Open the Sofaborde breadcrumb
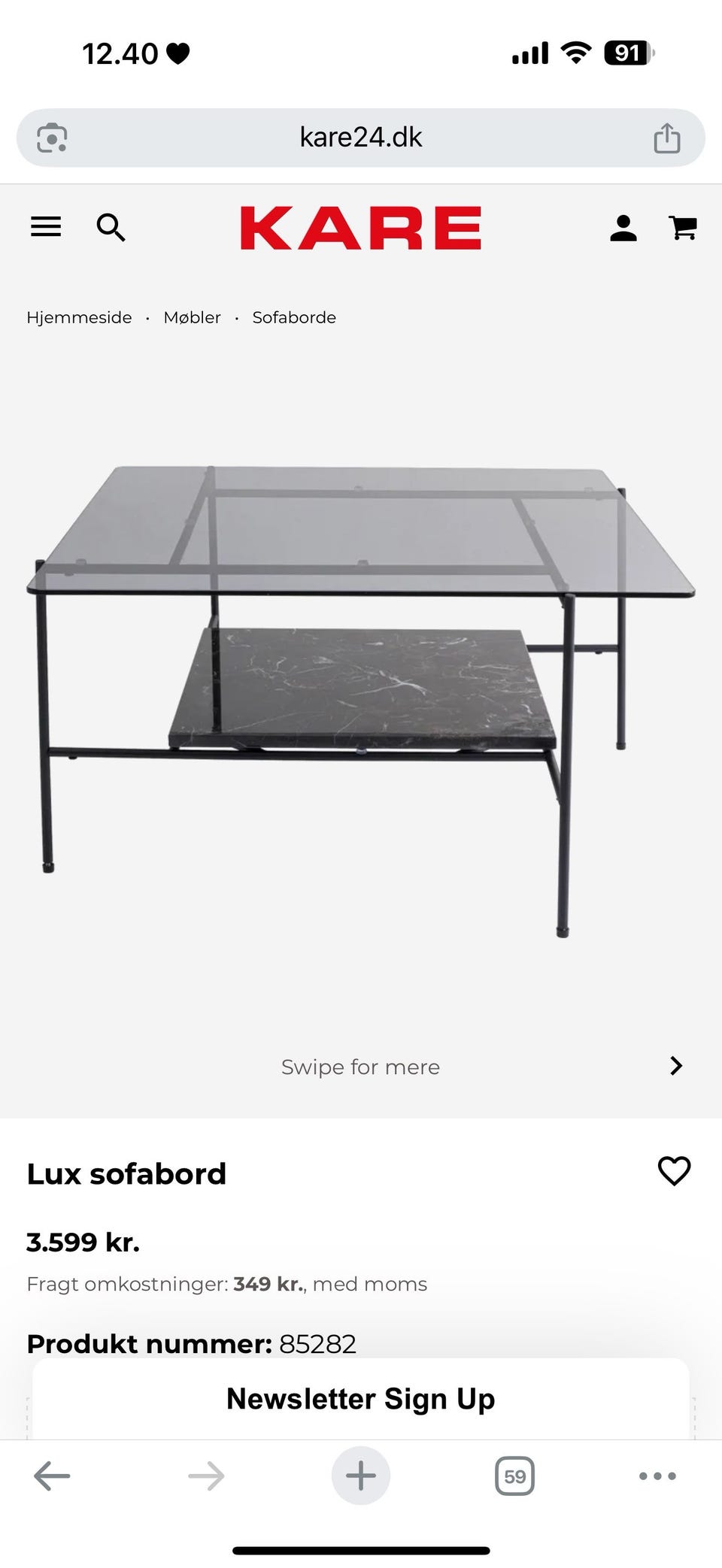 pos(294,318)
